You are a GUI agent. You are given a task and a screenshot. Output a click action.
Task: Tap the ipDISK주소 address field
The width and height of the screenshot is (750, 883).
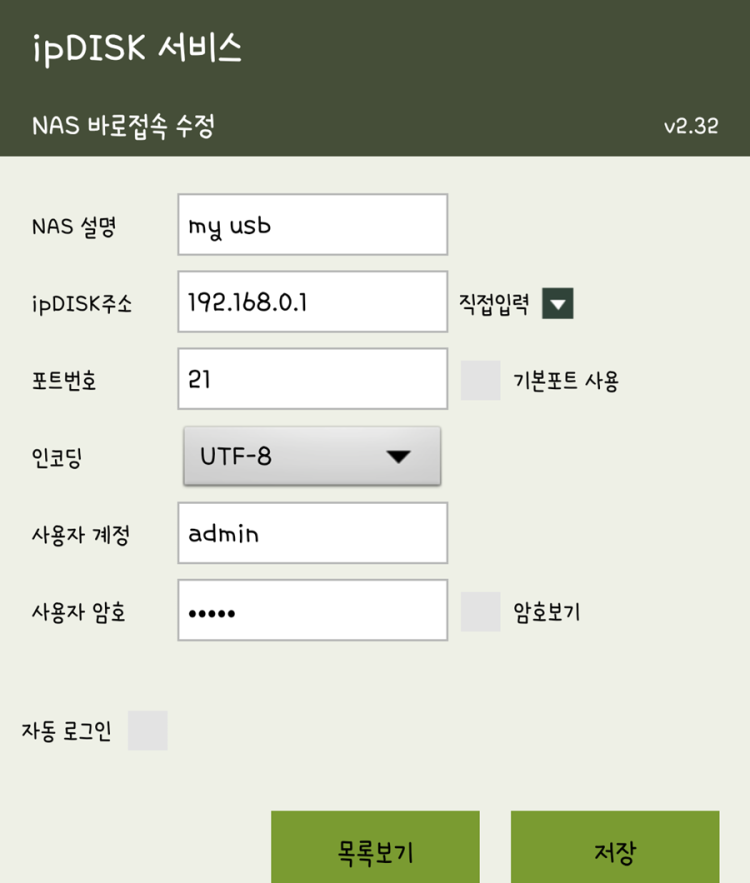(312, 301)
